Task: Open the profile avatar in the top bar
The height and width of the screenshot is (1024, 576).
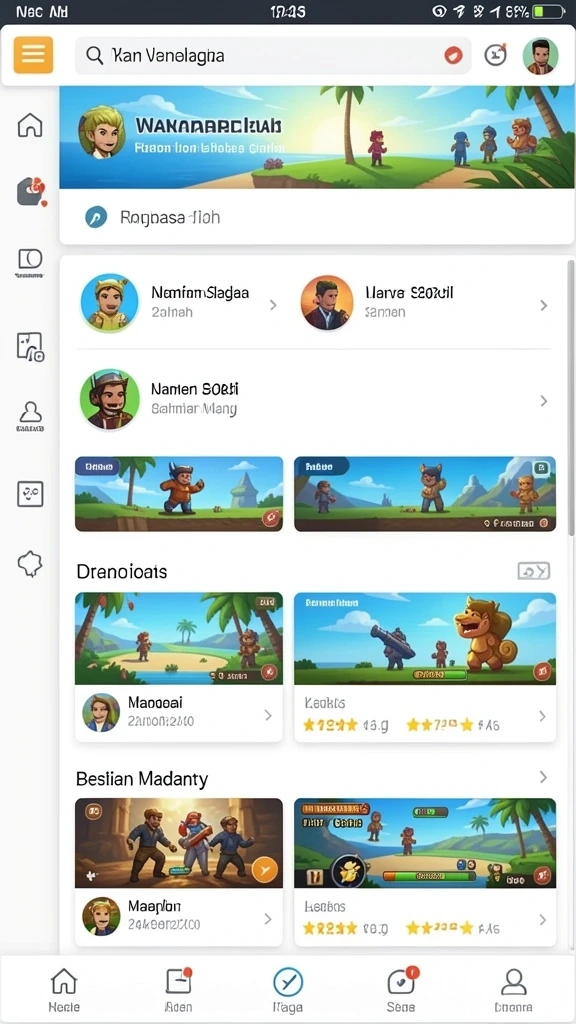Action: (x=541, y=56)
